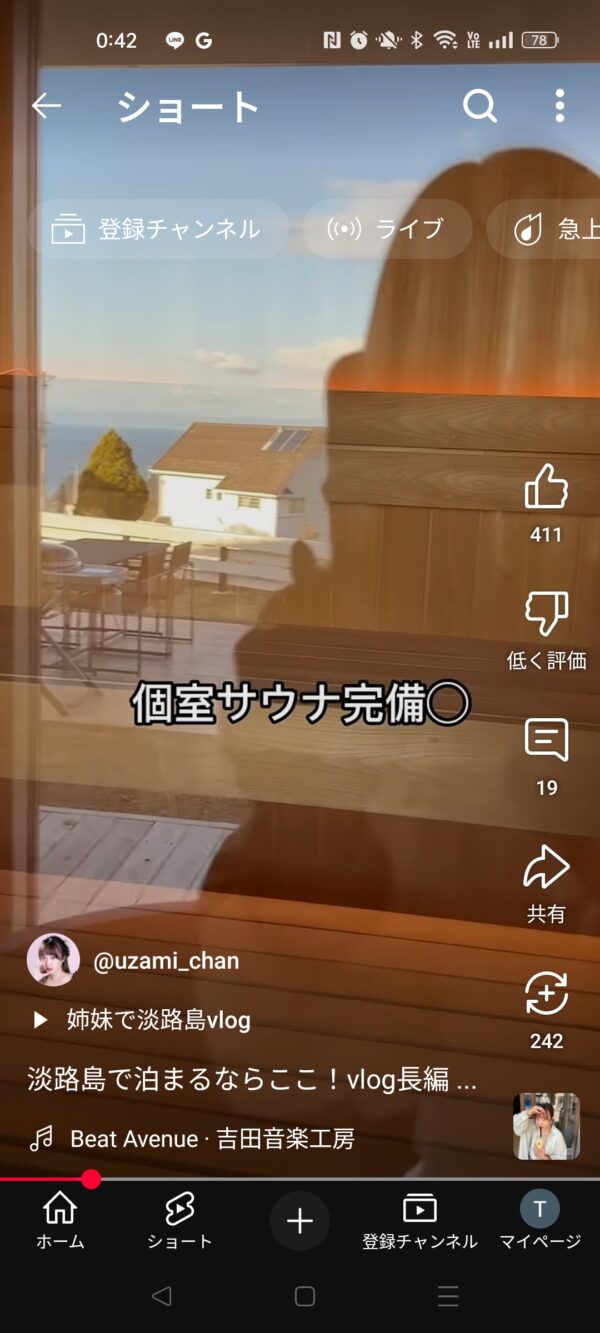Open the three-dot overflow menu

point(559,106)
